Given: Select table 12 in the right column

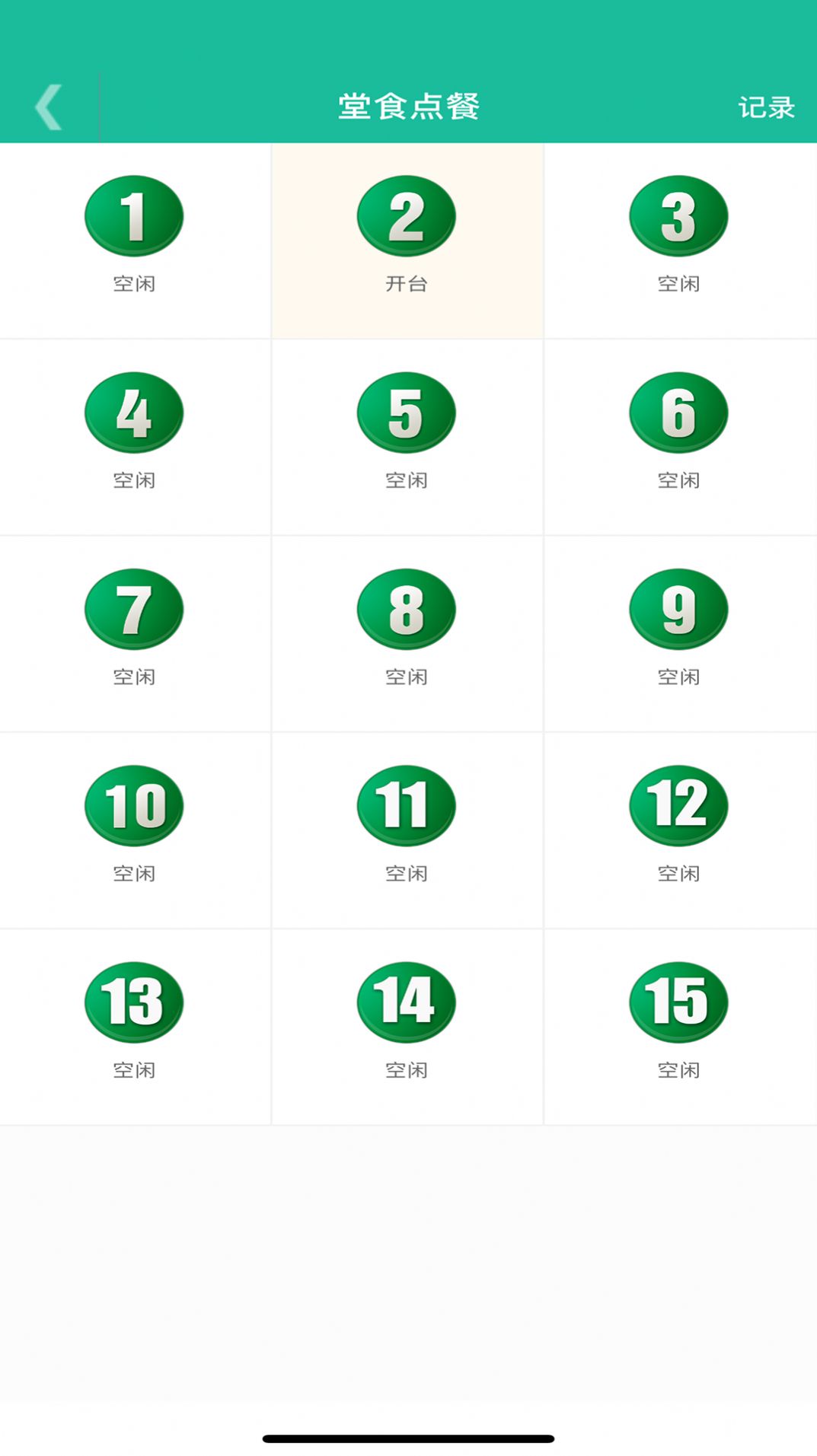Looking at the screenshot, I should tap(679, 806).
